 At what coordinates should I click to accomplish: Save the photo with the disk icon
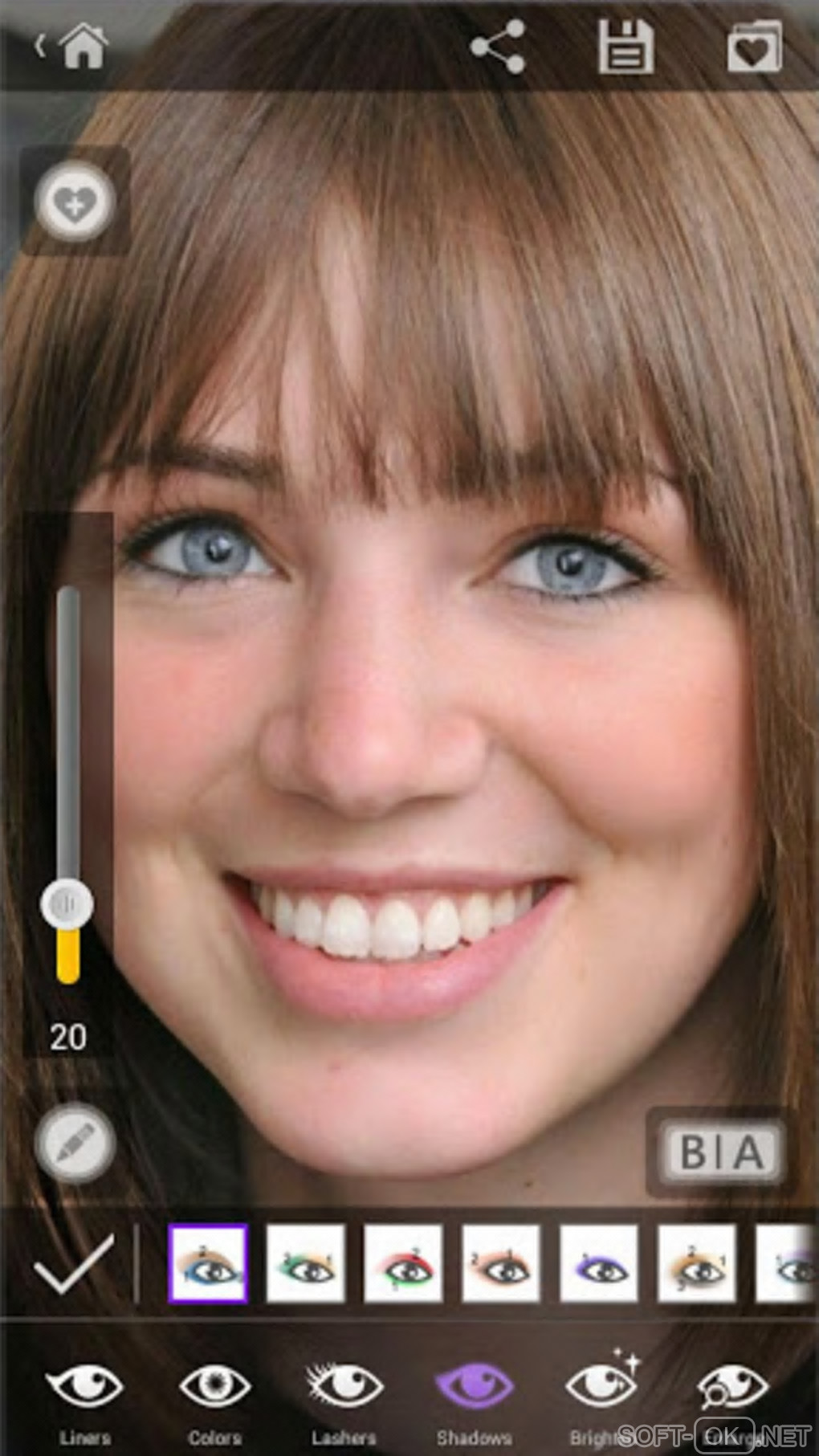[x=625, y=47]
